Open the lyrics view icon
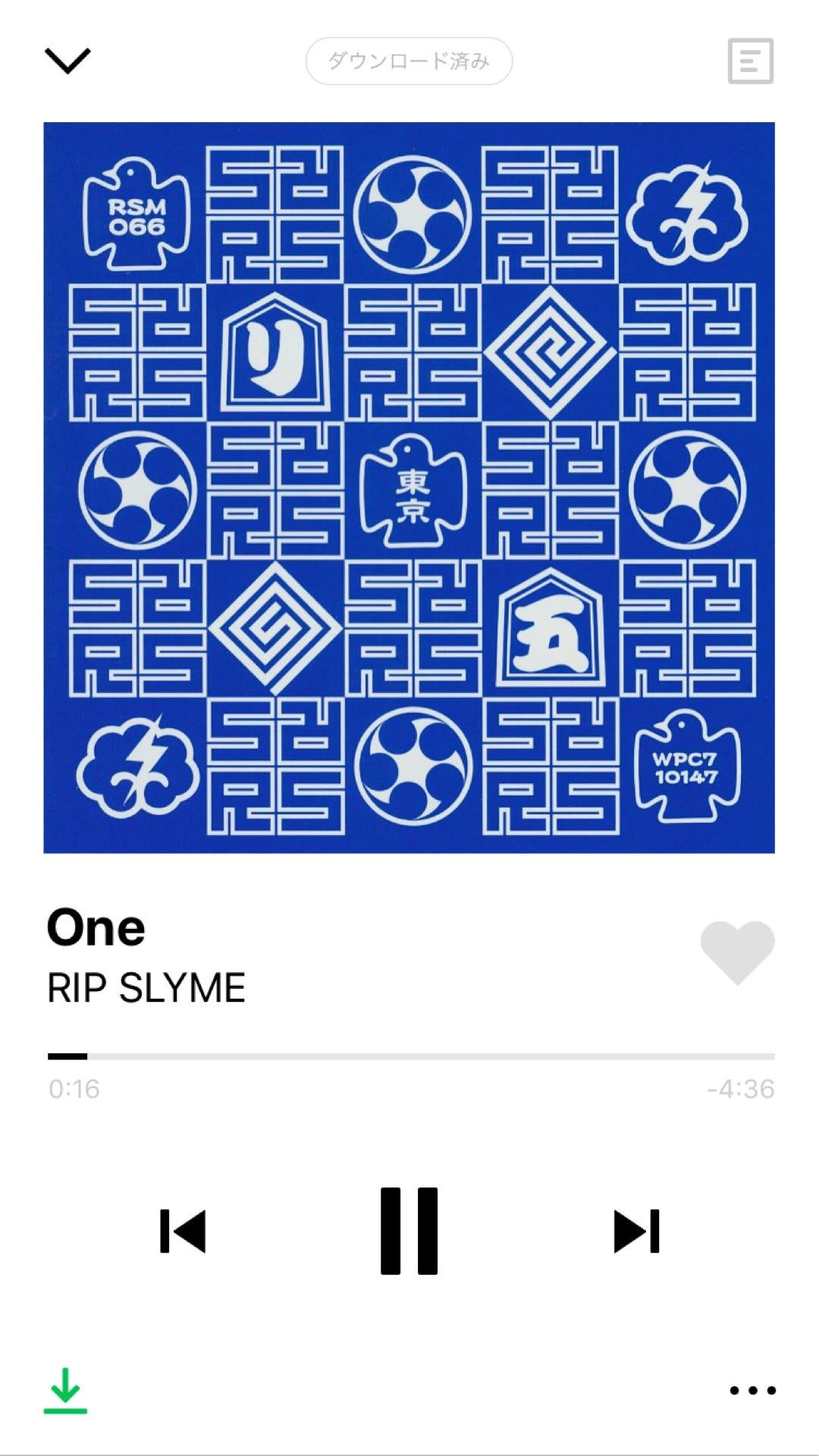Image resolution: width=819 pixels, height=1456 pixels. click(750, 61)
